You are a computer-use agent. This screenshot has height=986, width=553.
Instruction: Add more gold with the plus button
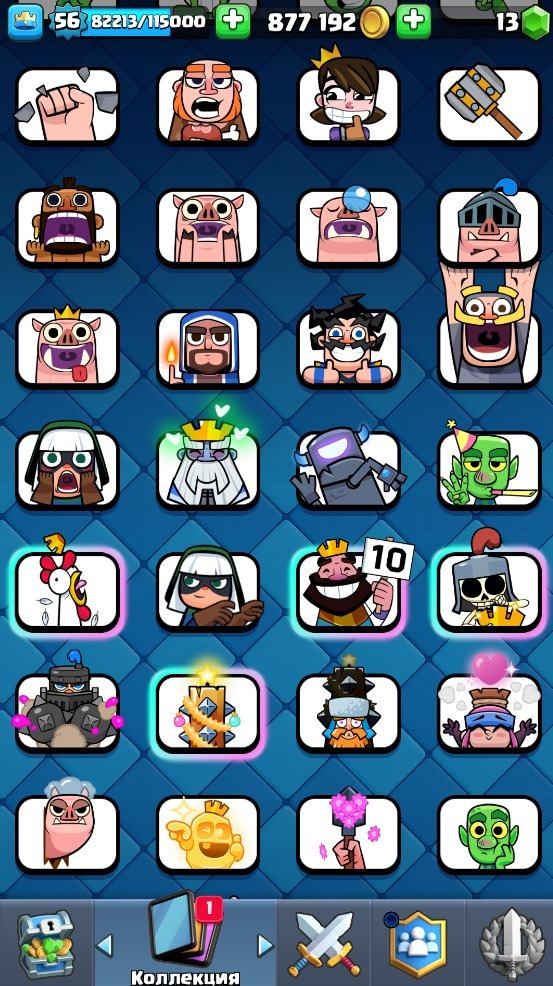[x=413, y=21]
